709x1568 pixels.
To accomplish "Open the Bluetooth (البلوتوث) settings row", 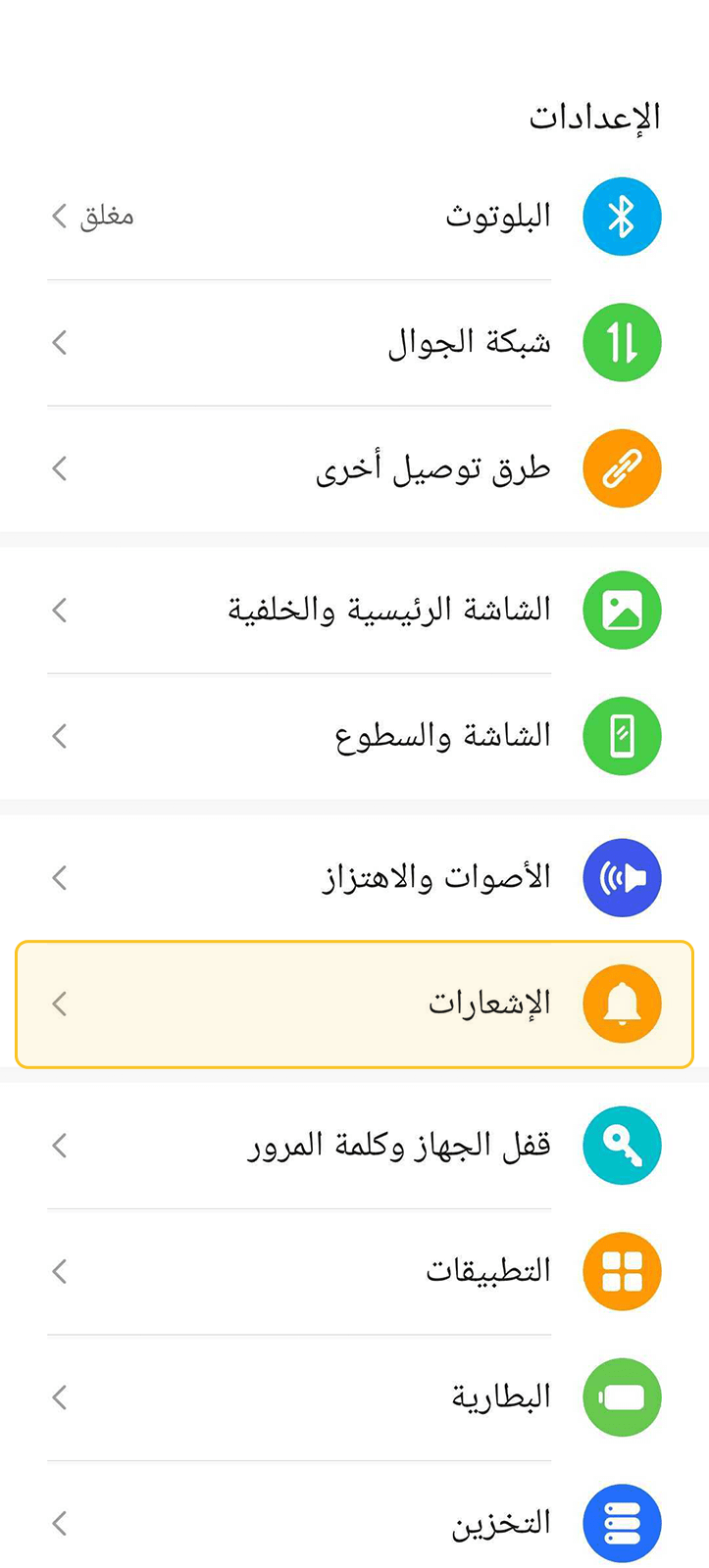I will tap(354, 217).
